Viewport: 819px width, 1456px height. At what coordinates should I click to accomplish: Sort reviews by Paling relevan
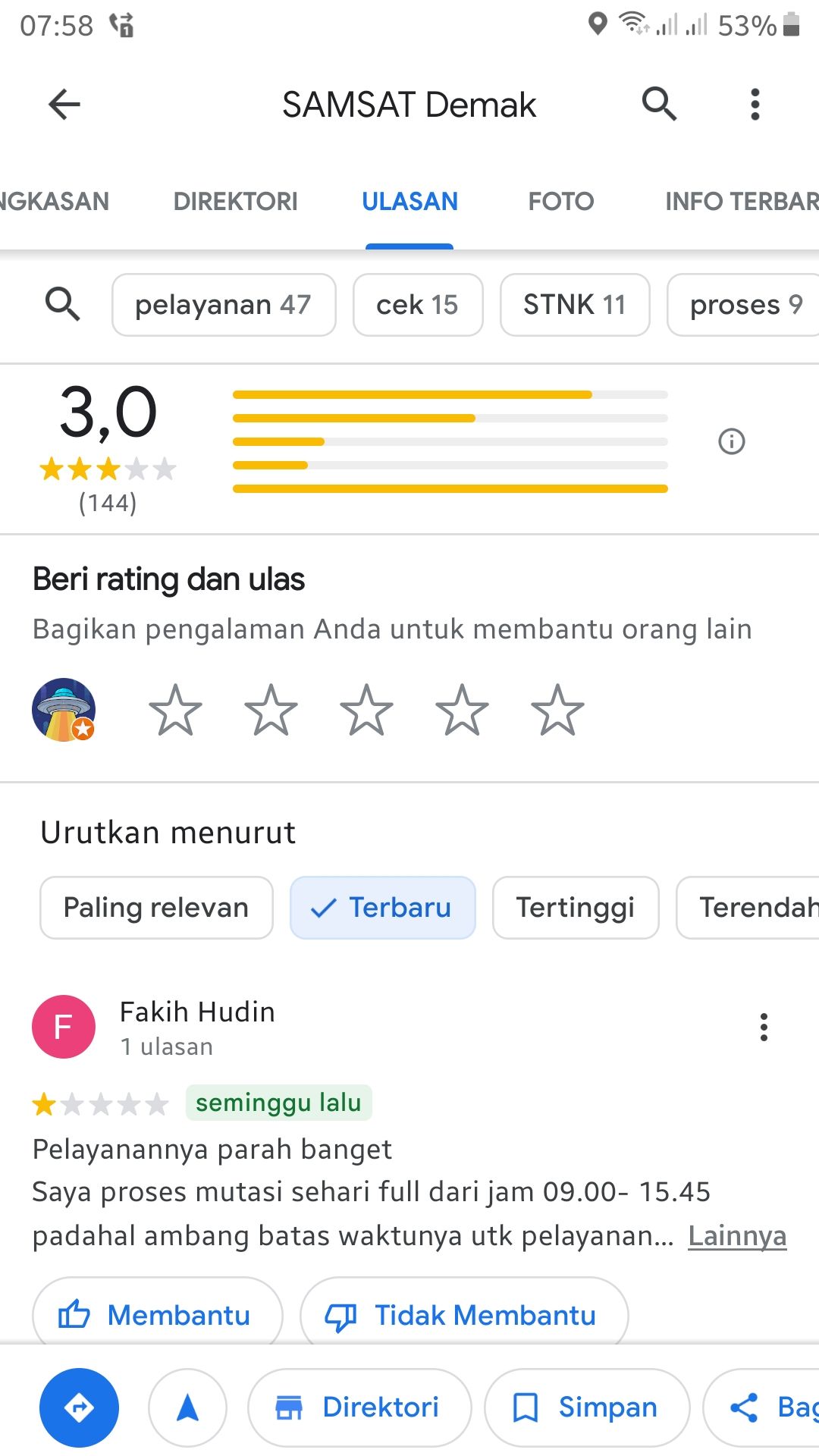(x=156, y=908)
